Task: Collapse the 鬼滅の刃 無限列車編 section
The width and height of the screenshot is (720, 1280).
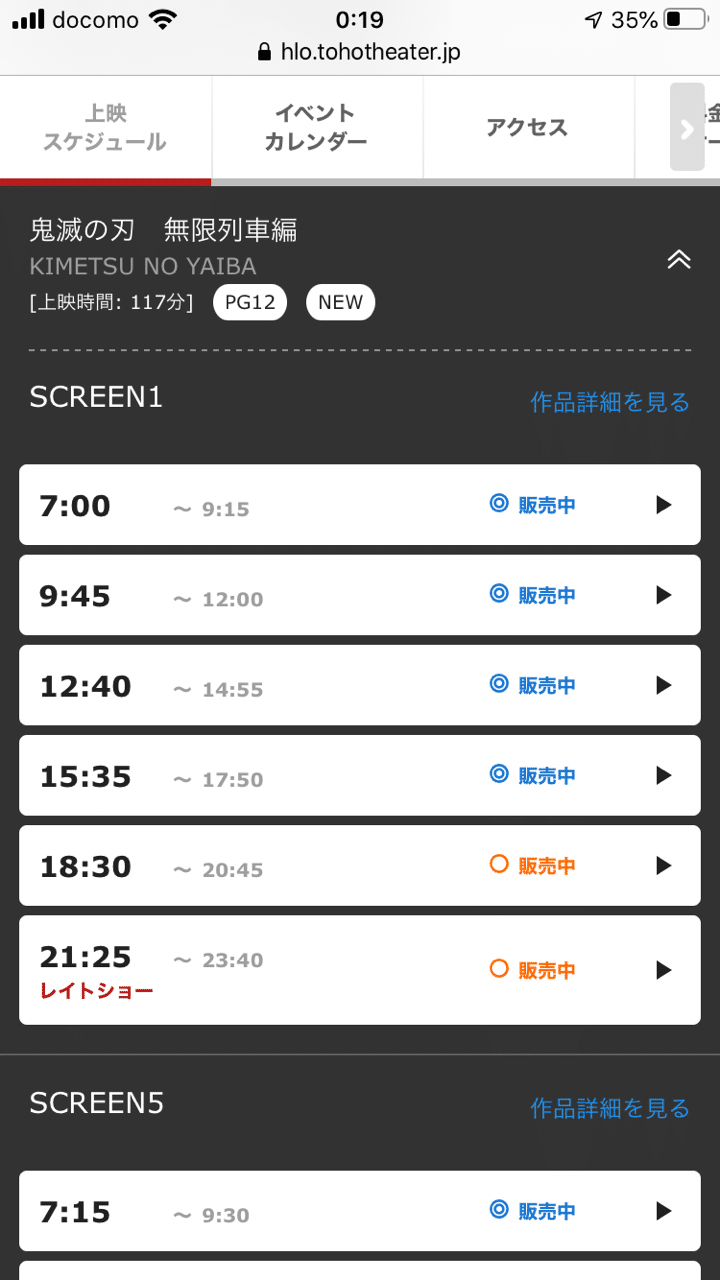Action: pyautogui.click(x=679, y=260)
